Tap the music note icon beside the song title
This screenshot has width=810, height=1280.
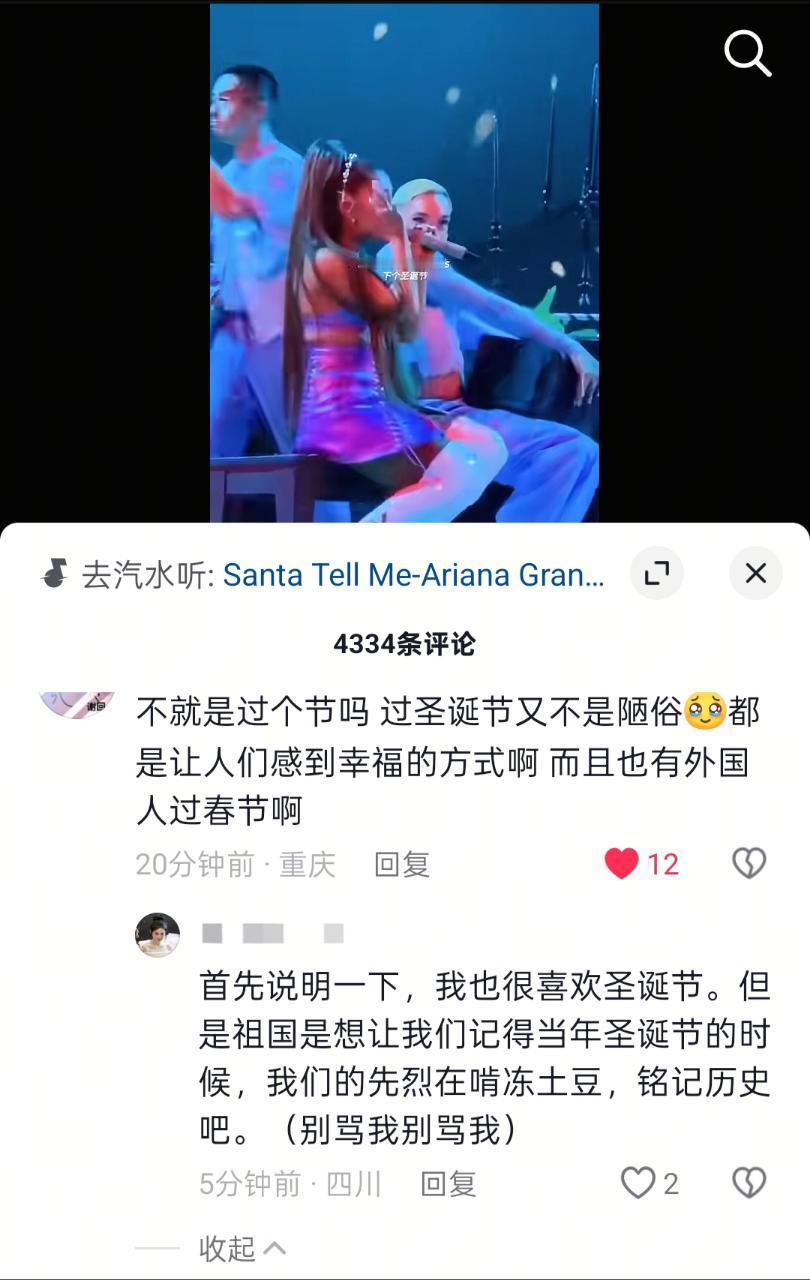[x=55, y=573]
